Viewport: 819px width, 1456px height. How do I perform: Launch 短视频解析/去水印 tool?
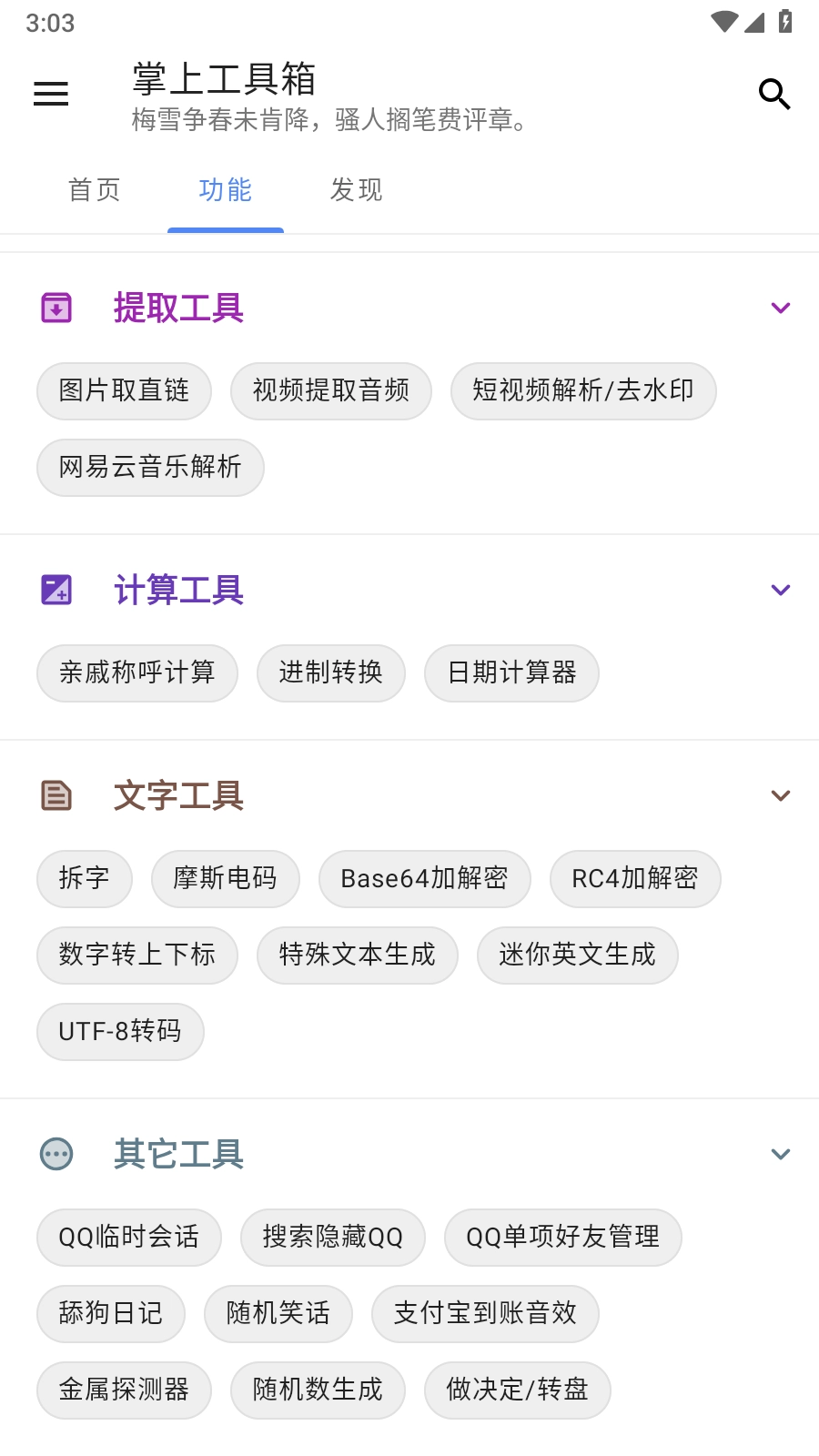coord(583,391)
